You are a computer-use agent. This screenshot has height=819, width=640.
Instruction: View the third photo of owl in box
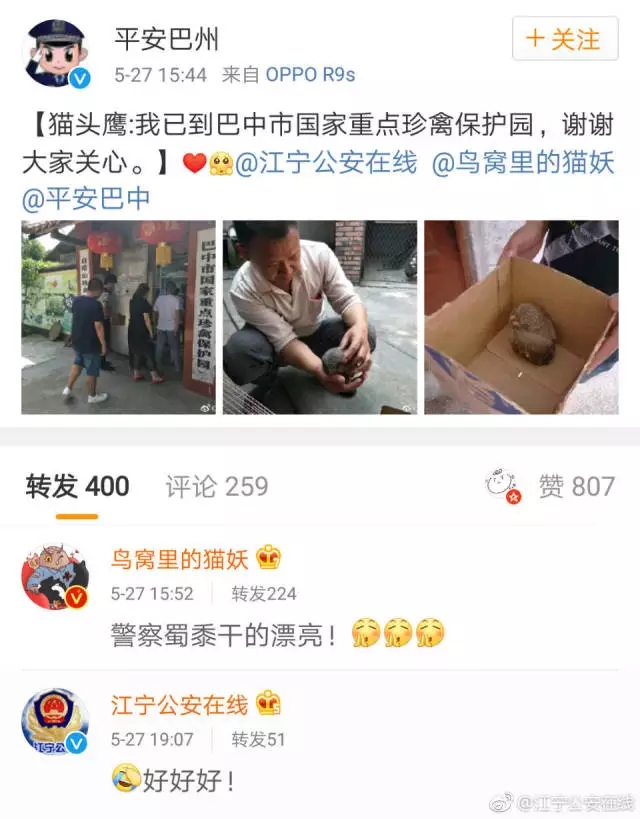(521, 317)
